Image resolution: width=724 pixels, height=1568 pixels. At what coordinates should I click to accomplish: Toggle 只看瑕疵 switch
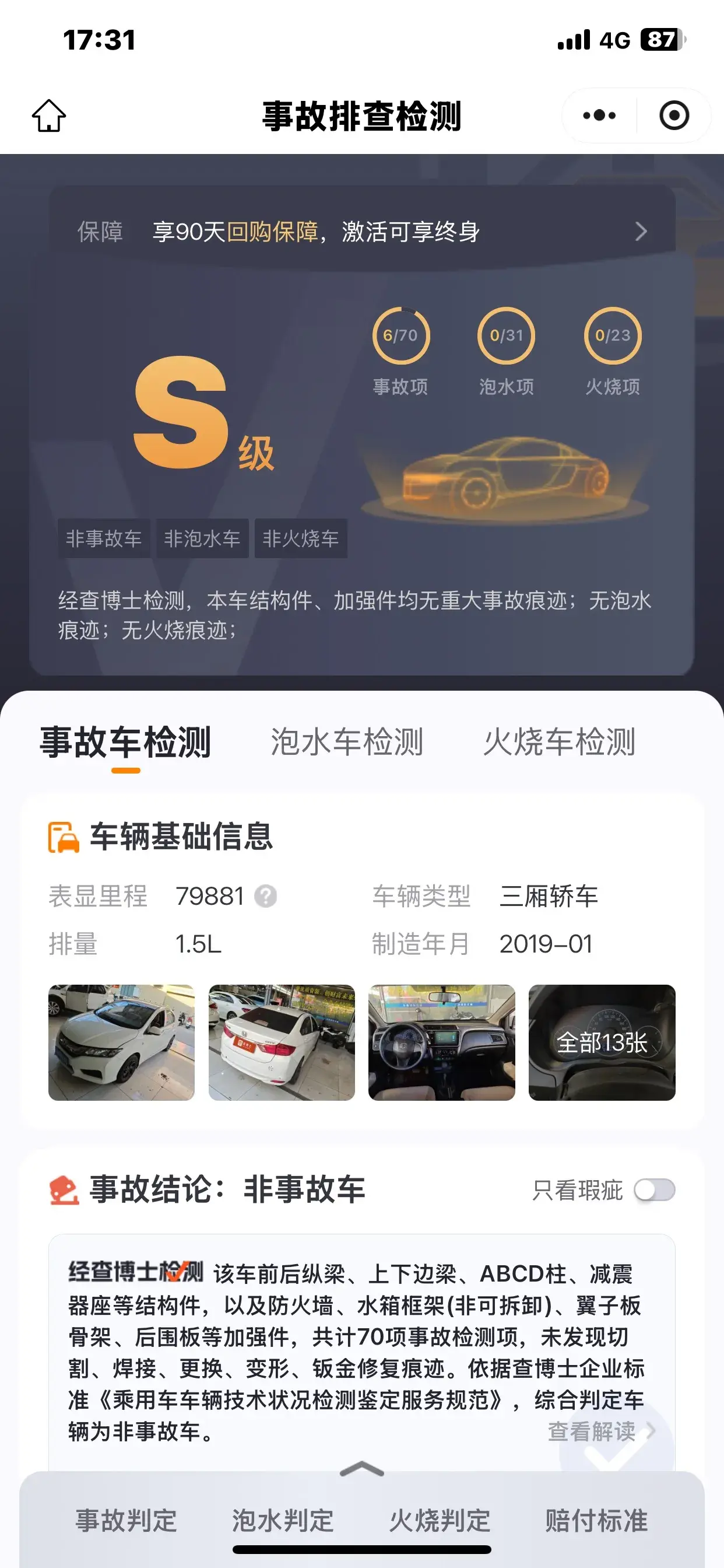click(x=654, y=1190)
